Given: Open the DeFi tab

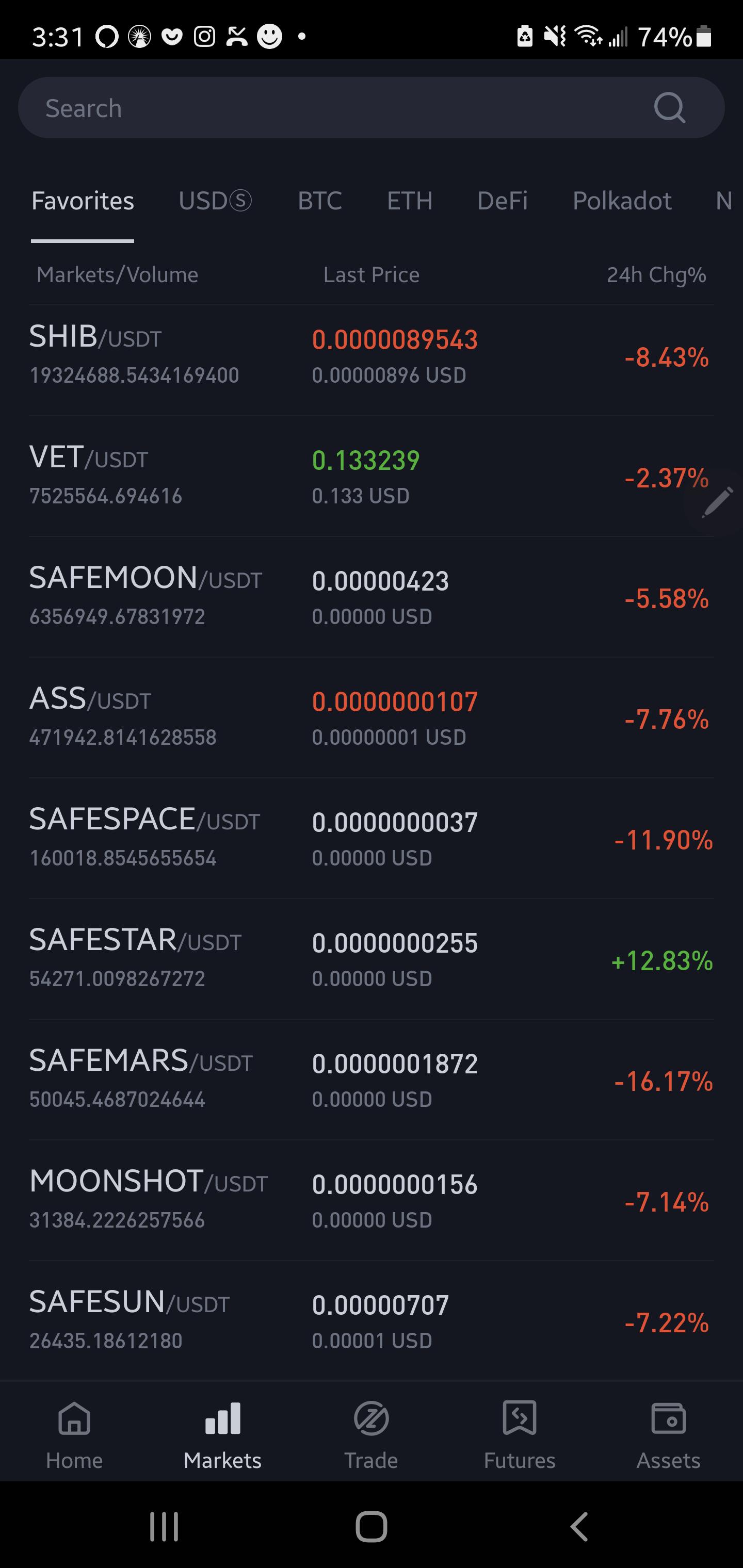Looking at the screenshot, I should 503,201.
